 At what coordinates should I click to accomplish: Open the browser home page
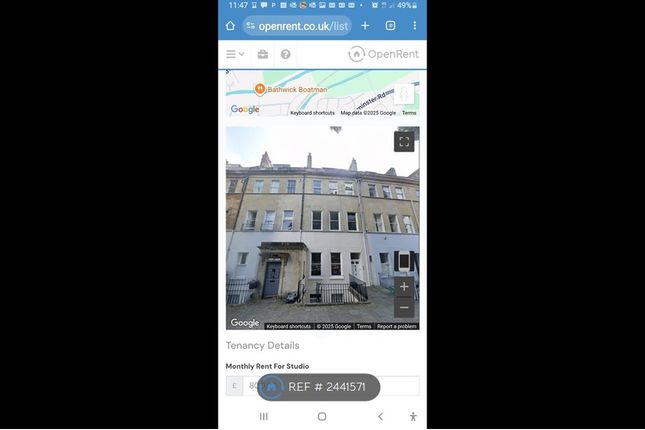tap(230, 26)
